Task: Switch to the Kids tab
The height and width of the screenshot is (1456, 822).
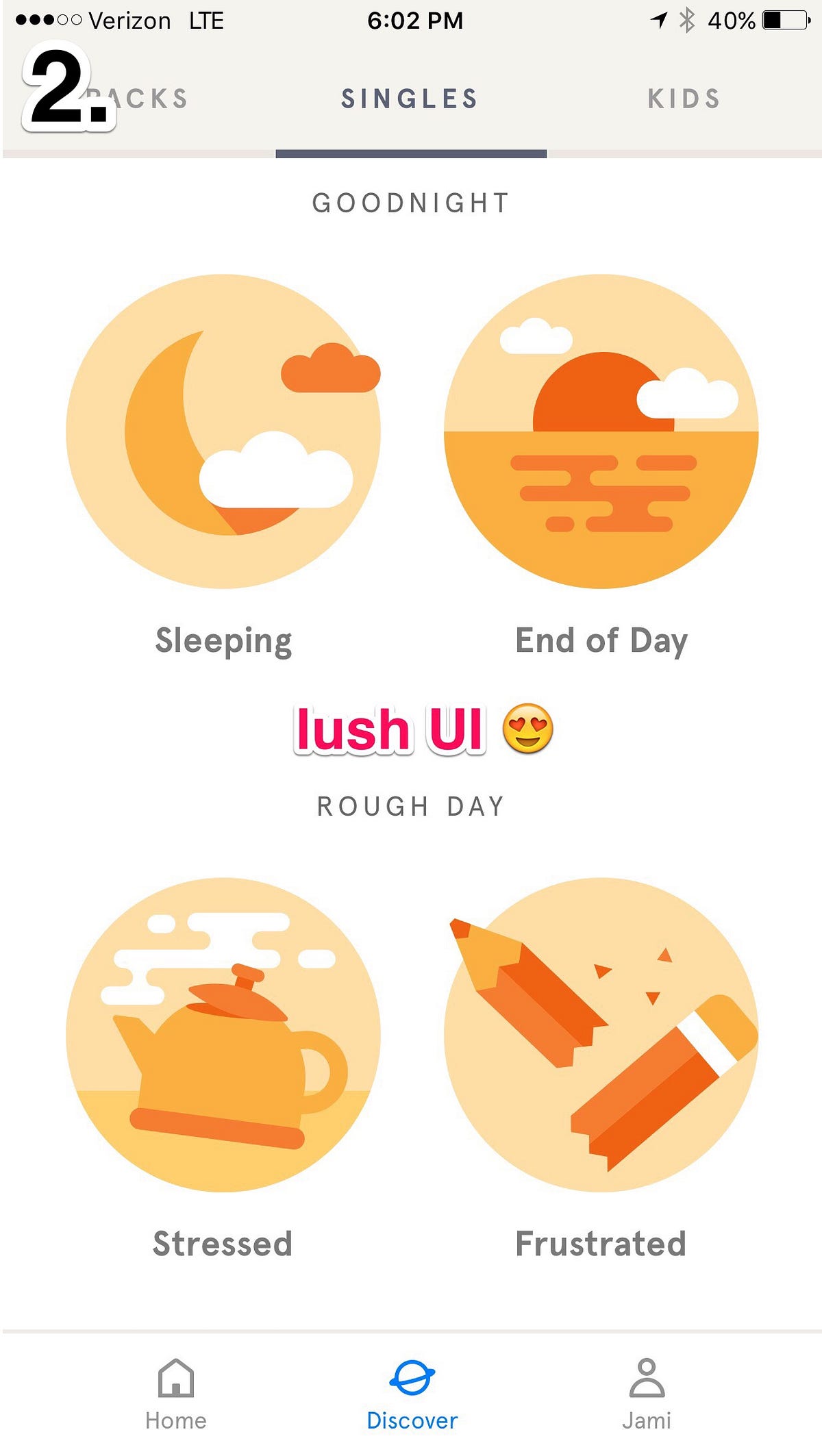Action: (x=684, y=99)
